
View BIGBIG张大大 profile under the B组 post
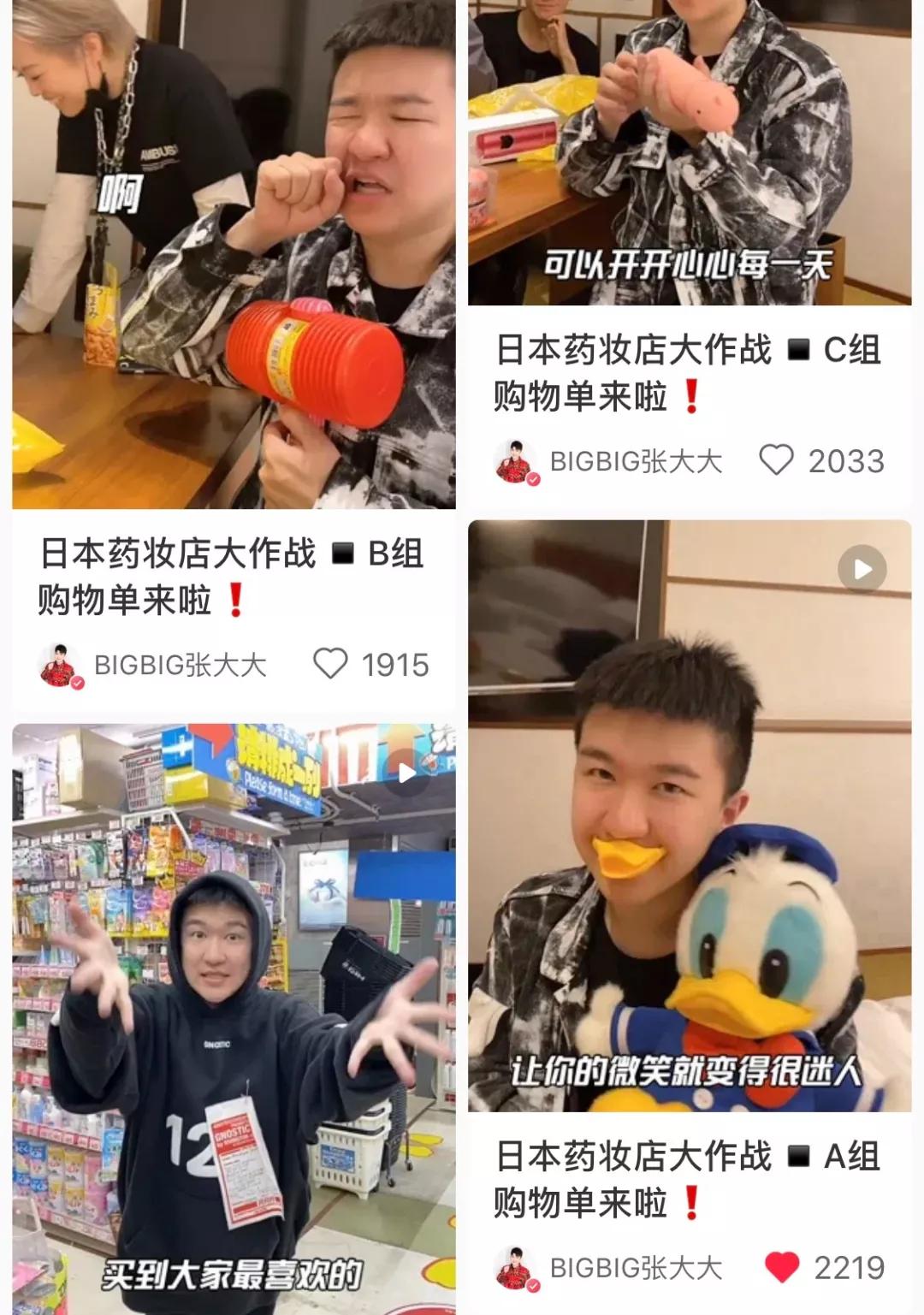154,665
